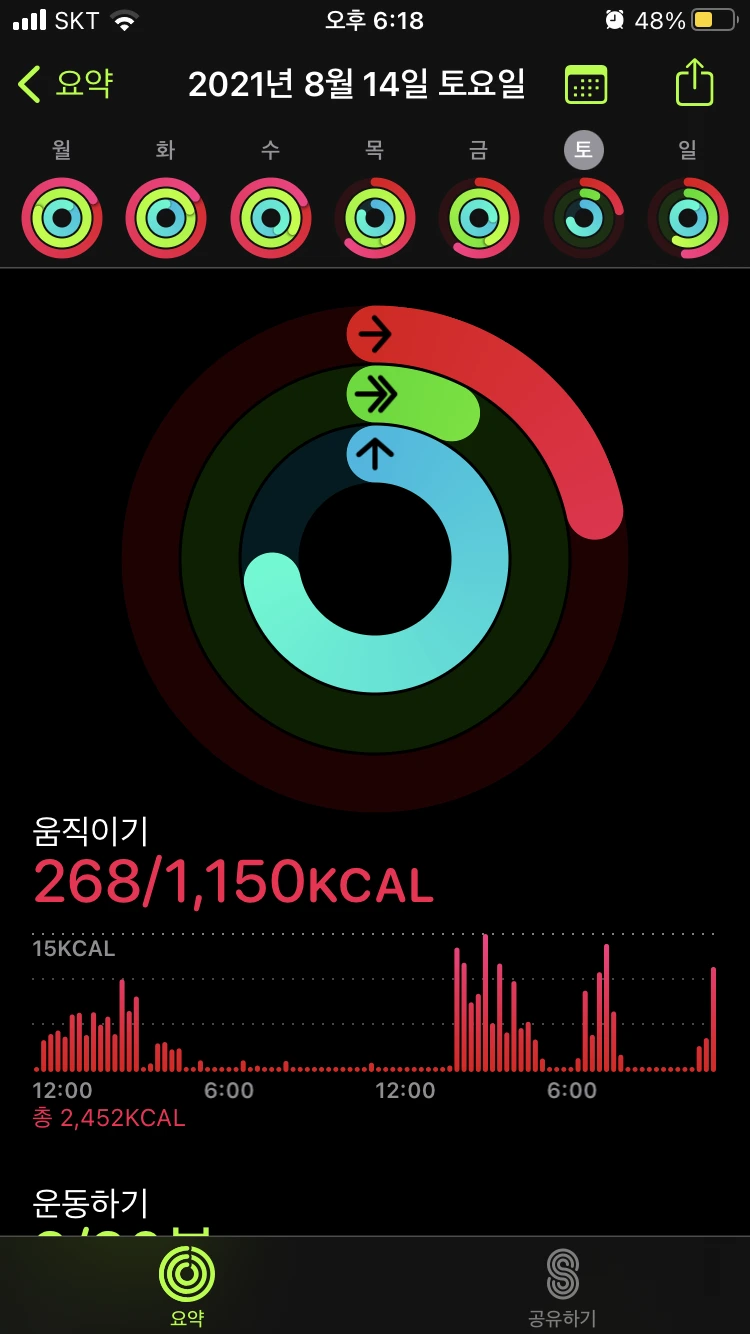Share this activity summary

[694, 83]
